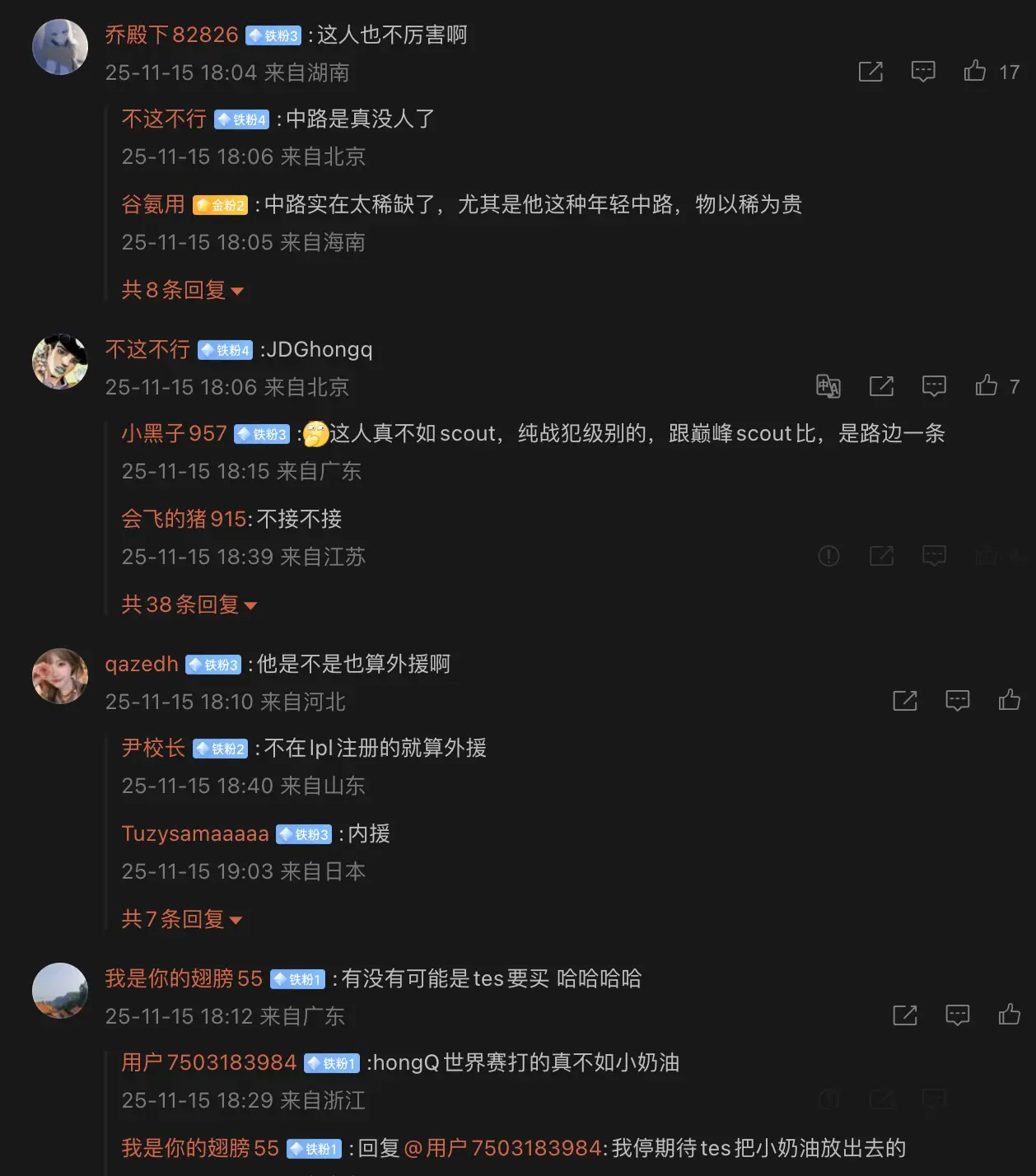This screenshot has height=1176, width=1036.
Task: Like 乔殿下82826's comment
Action: pyautogui.click(x=975, y=72)
